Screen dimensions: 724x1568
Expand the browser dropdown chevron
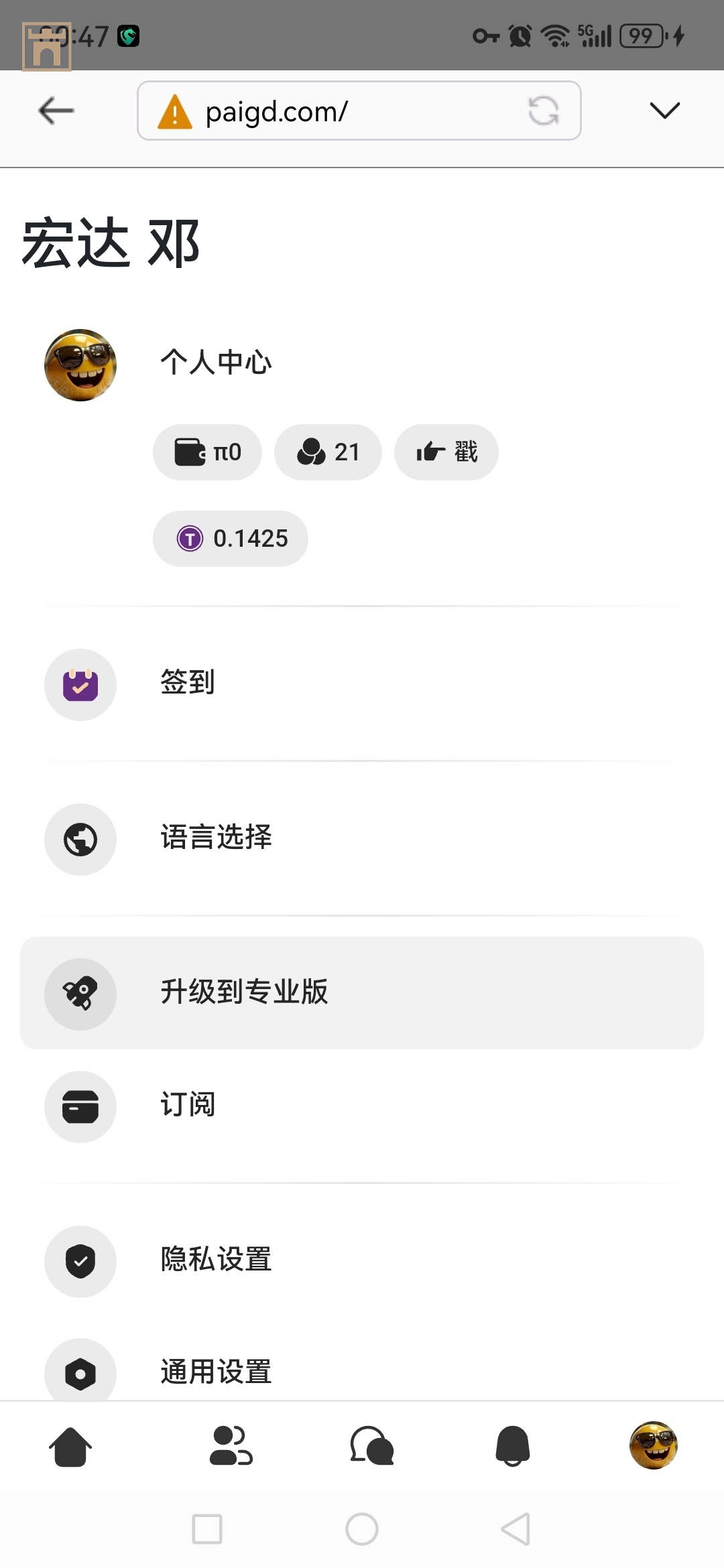point(664,111)
